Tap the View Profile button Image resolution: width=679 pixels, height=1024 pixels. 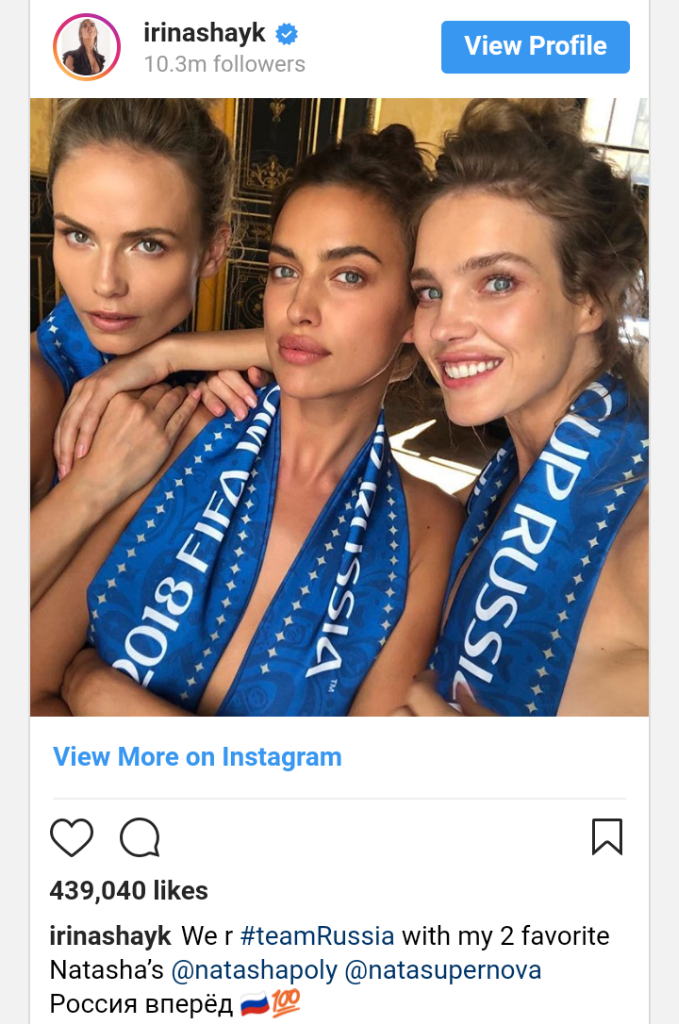tap(535, 47)
